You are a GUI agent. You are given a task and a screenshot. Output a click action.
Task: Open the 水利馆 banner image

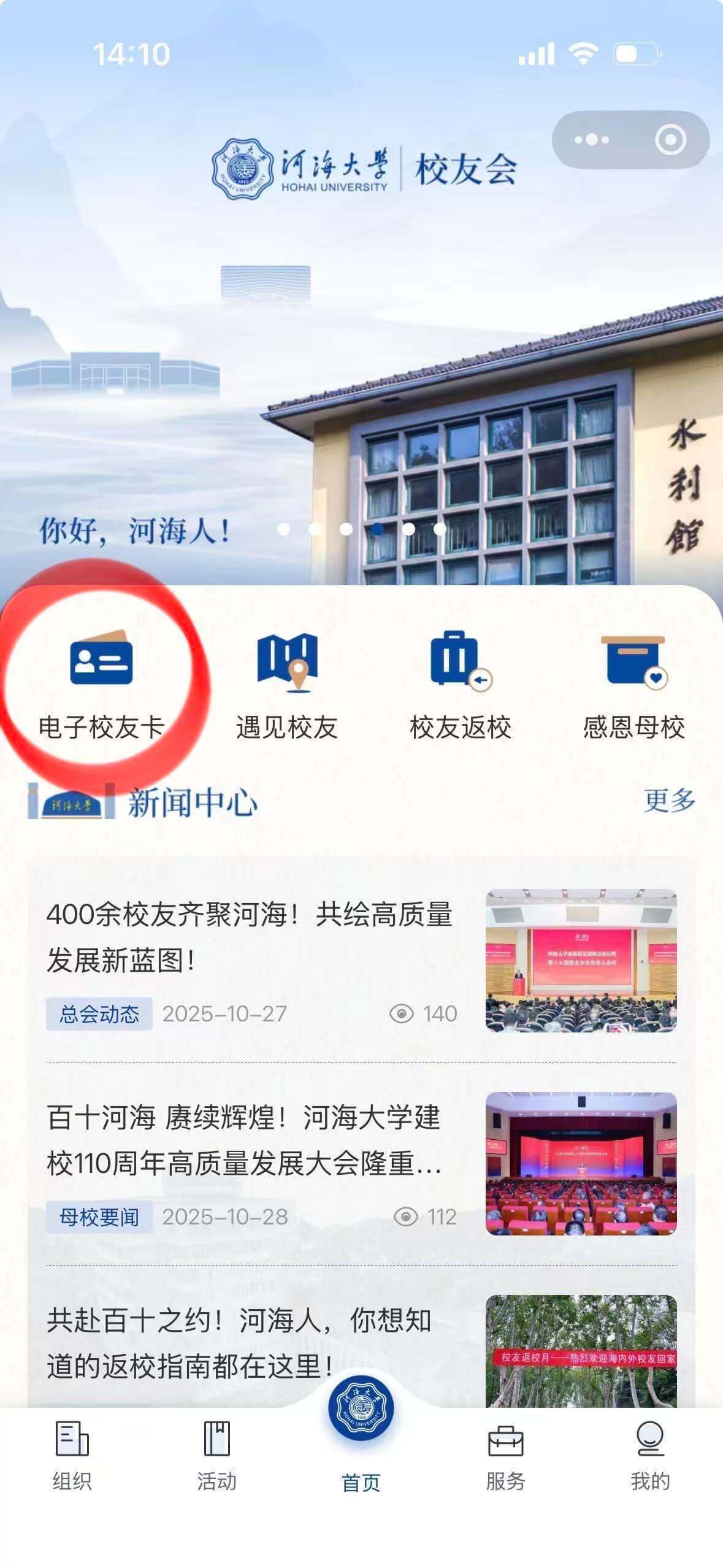[491, 429]
